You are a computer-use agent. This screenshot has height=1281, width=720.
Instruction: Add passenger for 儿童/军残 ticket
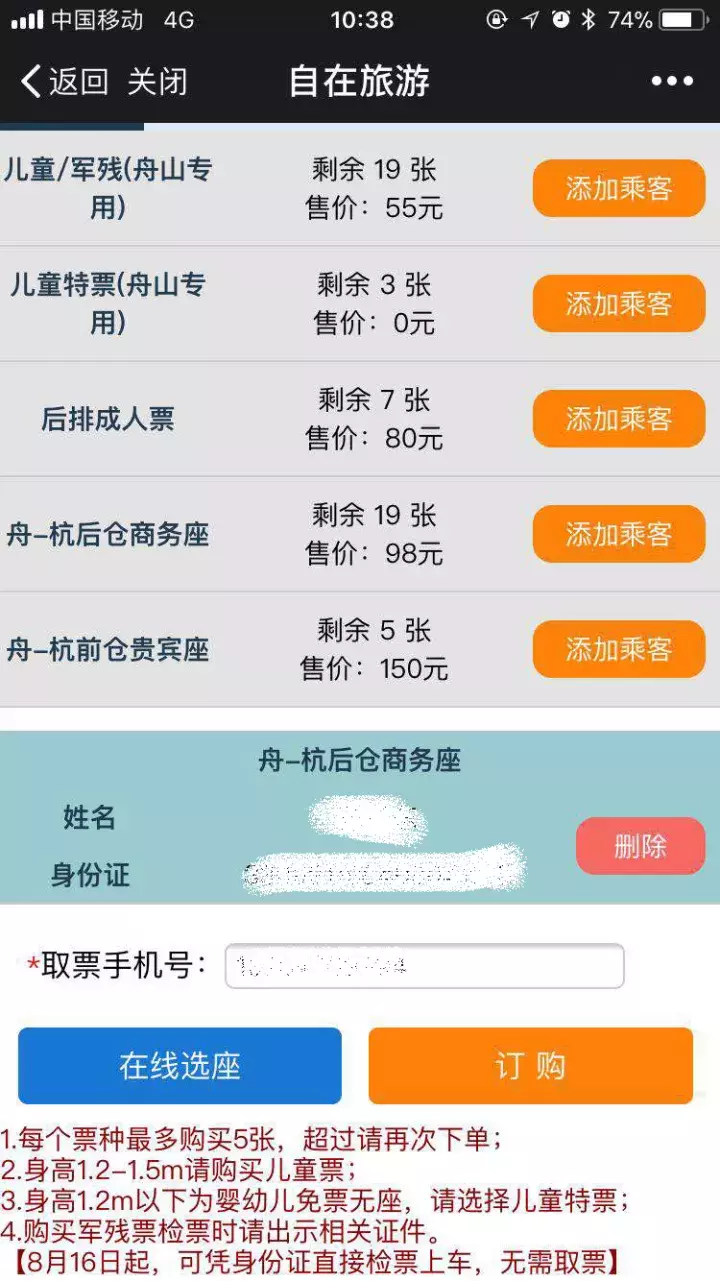click(619, 188)
